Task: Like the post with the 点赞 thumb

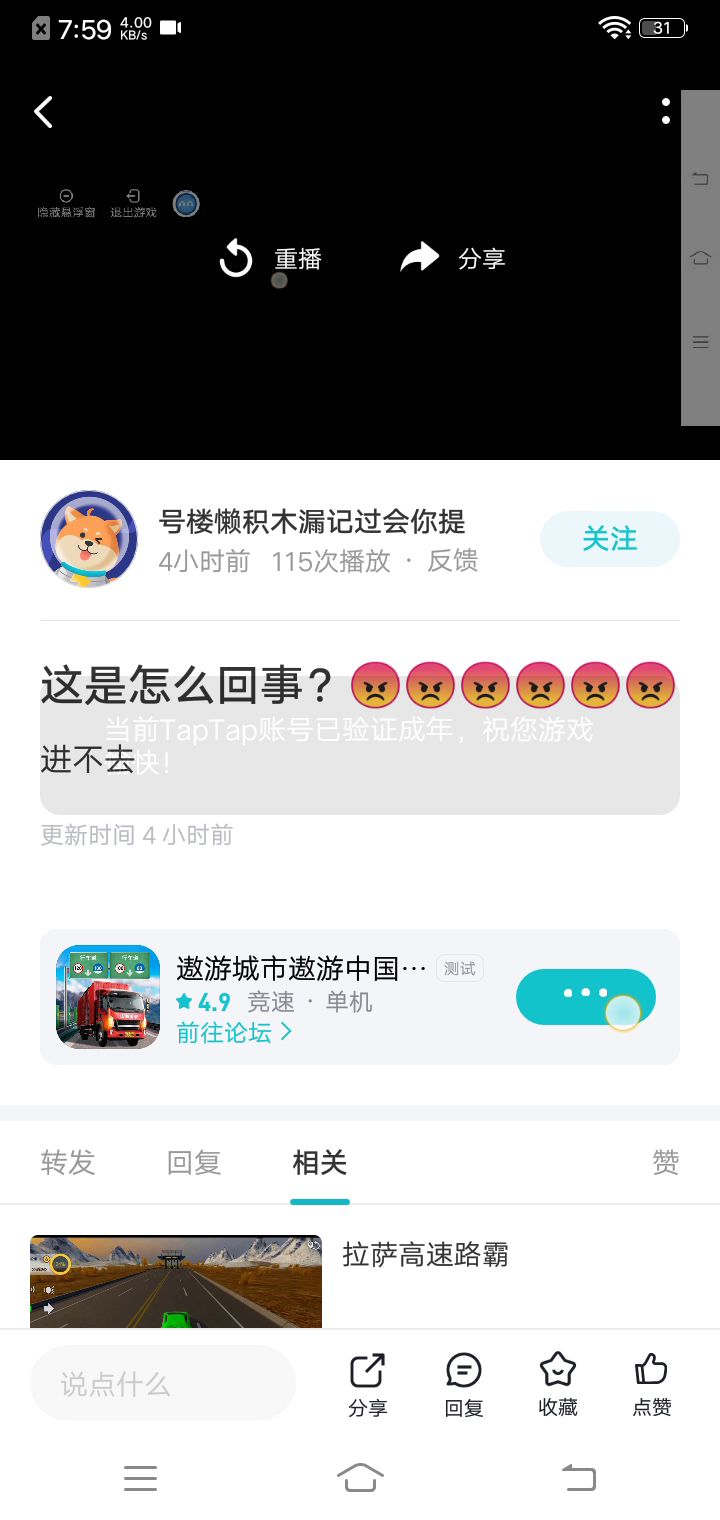Action: click(x=652, y=1384)
